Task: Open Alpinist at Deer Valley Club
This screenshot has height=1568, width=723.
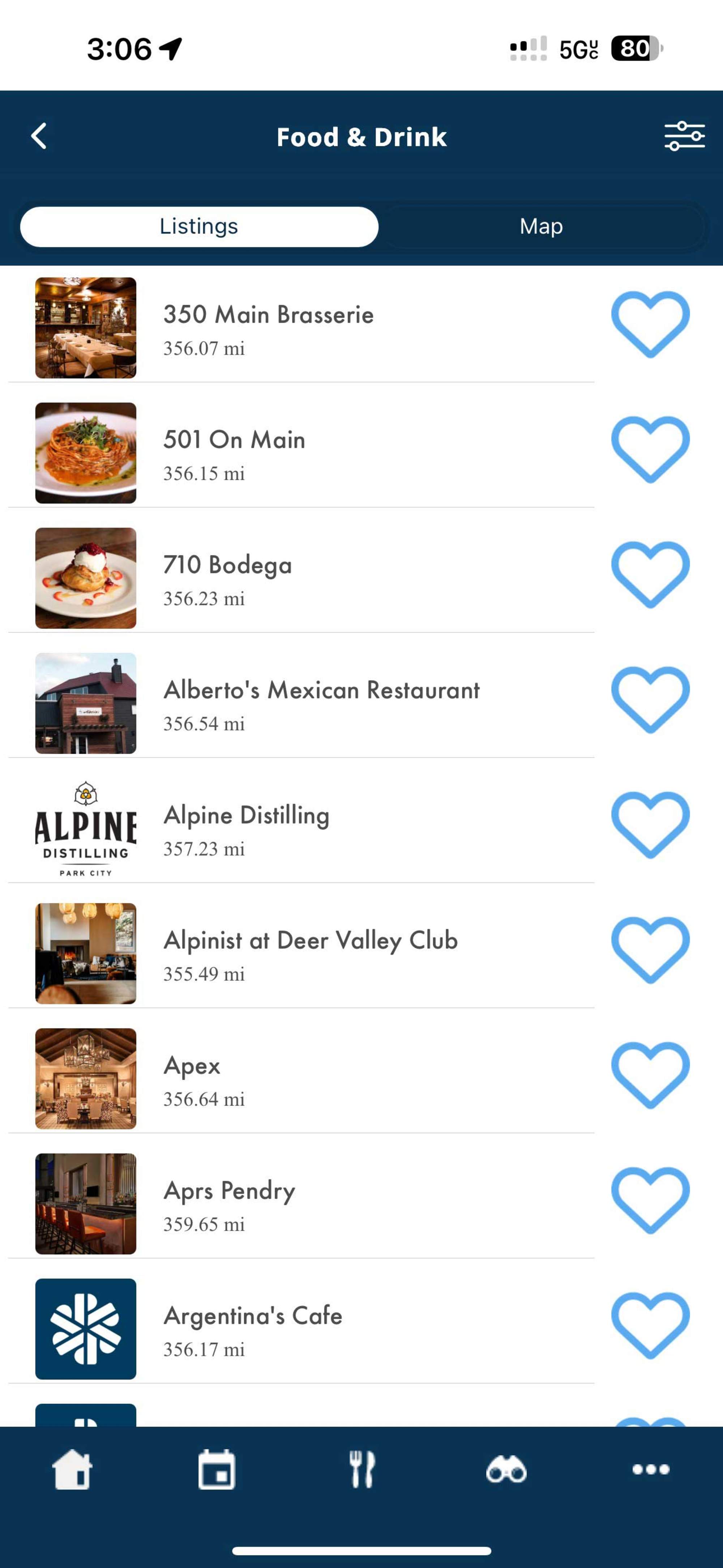Action: pyautogui.click(x=311, y=953)
